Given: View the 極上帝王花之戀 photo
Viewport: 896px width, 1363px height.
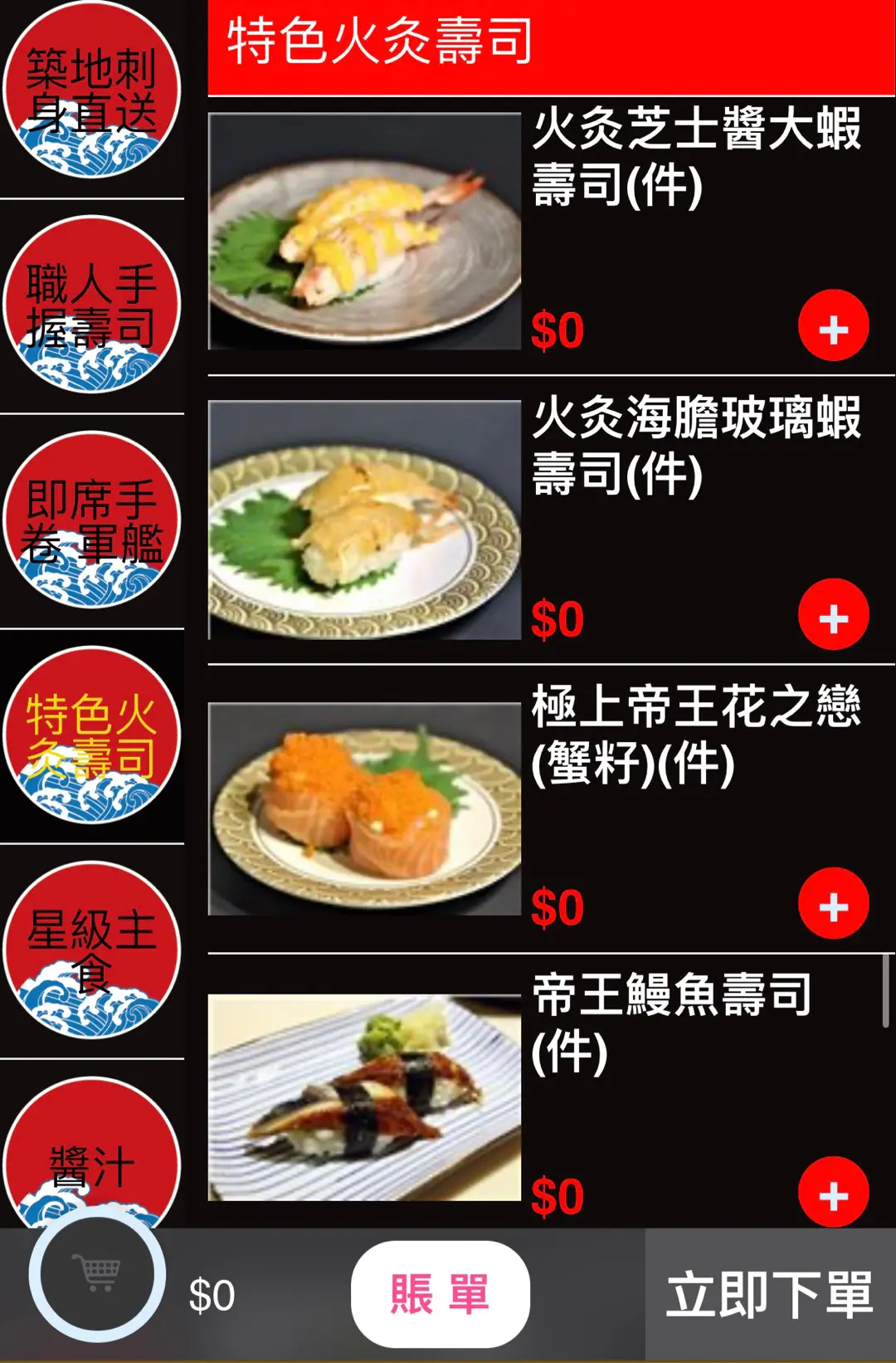Looking at the screenshot, I should point(364,809).
